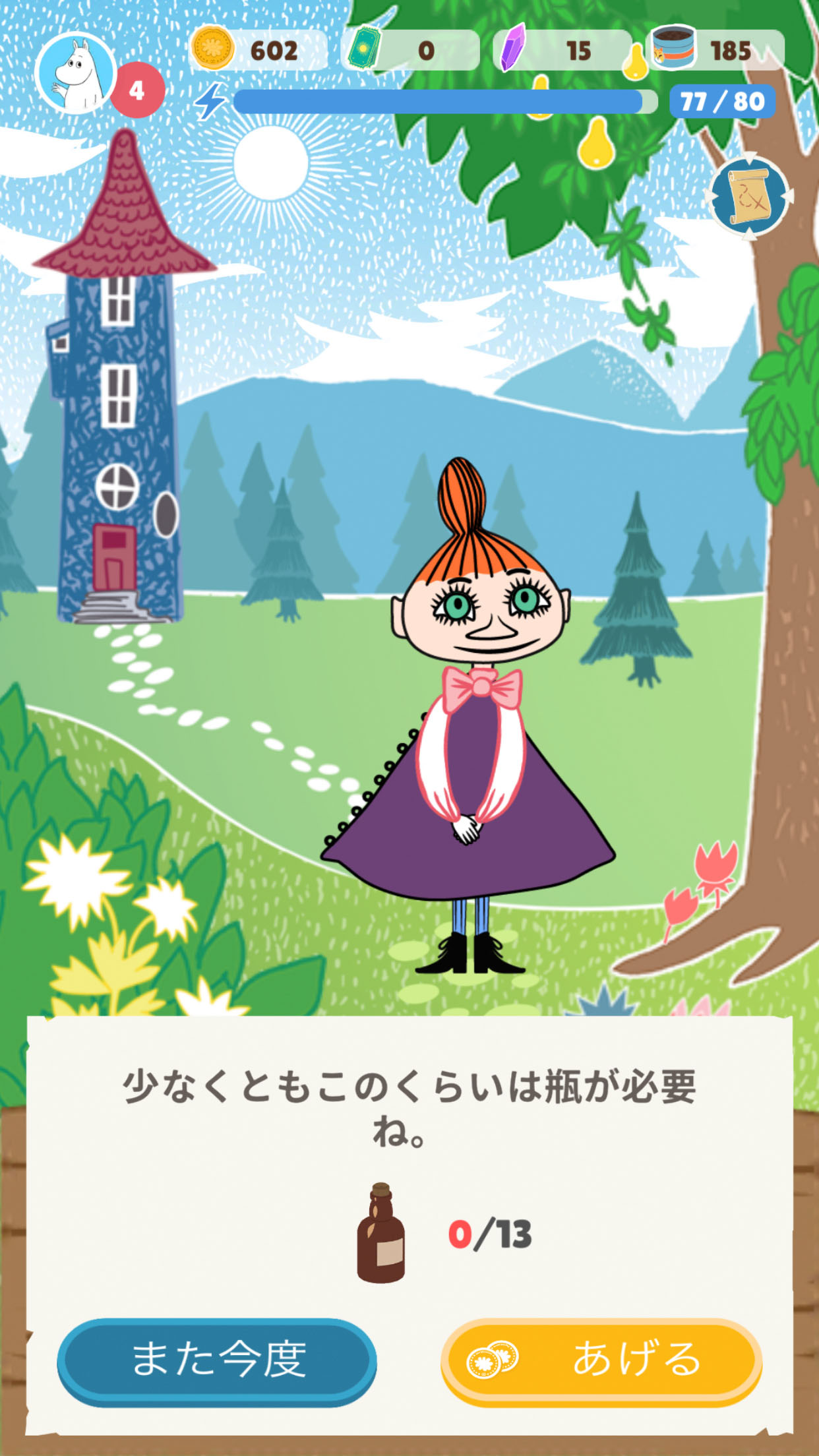The height and width of the screenshot is (1456, 819).
Task: Open the Moomin profile avatar
Action: tap(76, 73)
